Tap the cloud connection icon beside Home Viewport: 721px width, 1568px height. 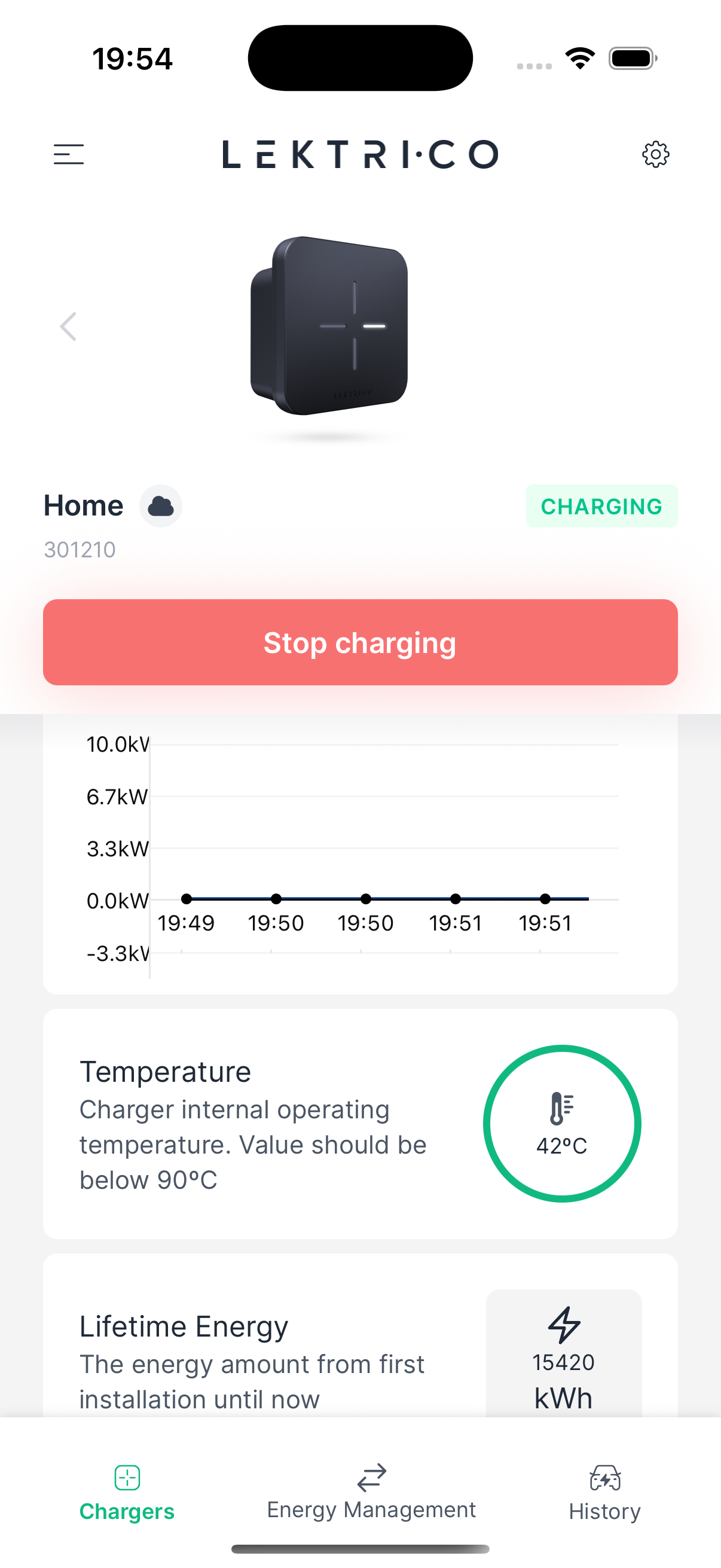click(161, 506)
